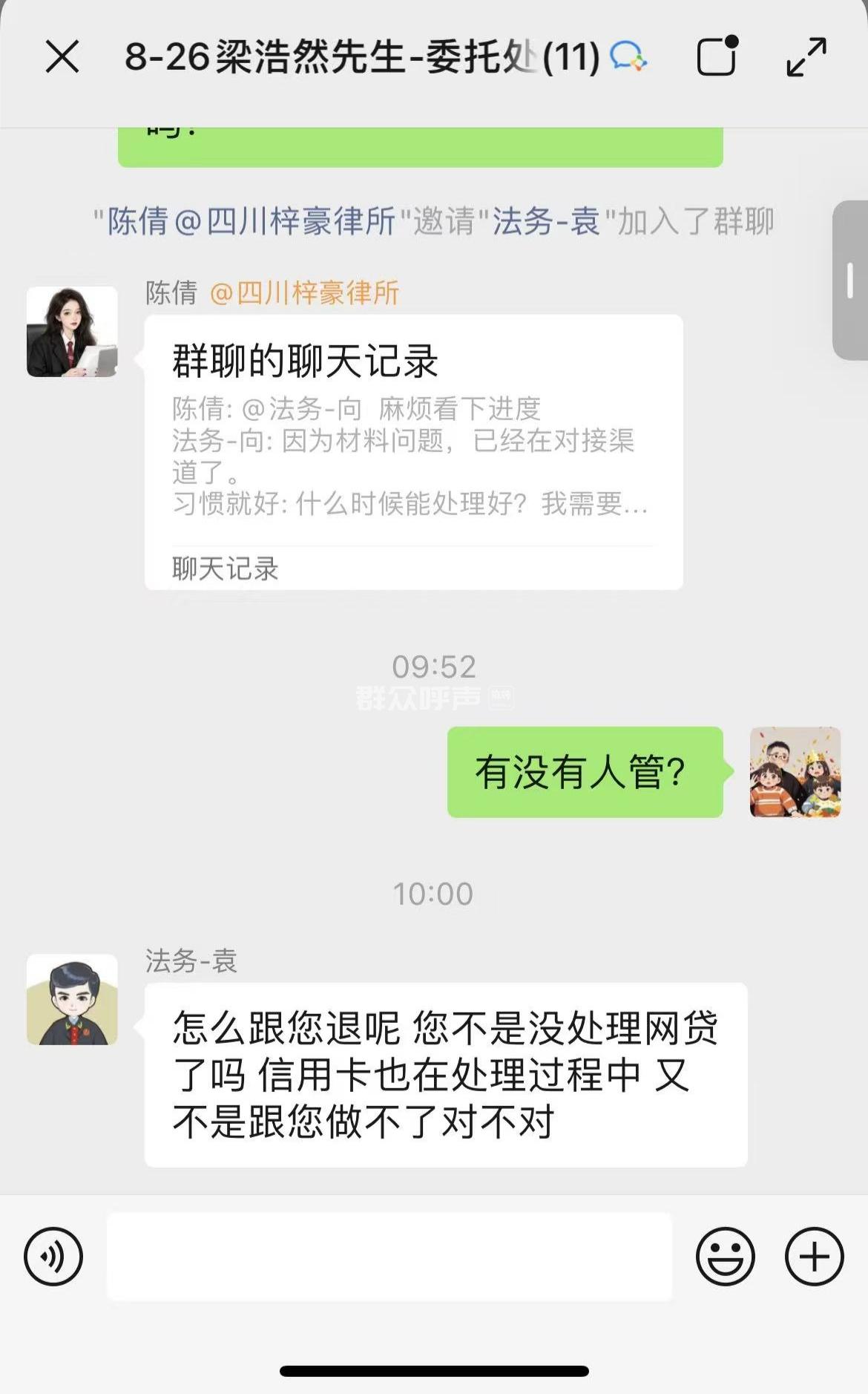868x1394 pixels.
Task: Tap my own avatar beside 有没有人管
Action: coord(795,772)
